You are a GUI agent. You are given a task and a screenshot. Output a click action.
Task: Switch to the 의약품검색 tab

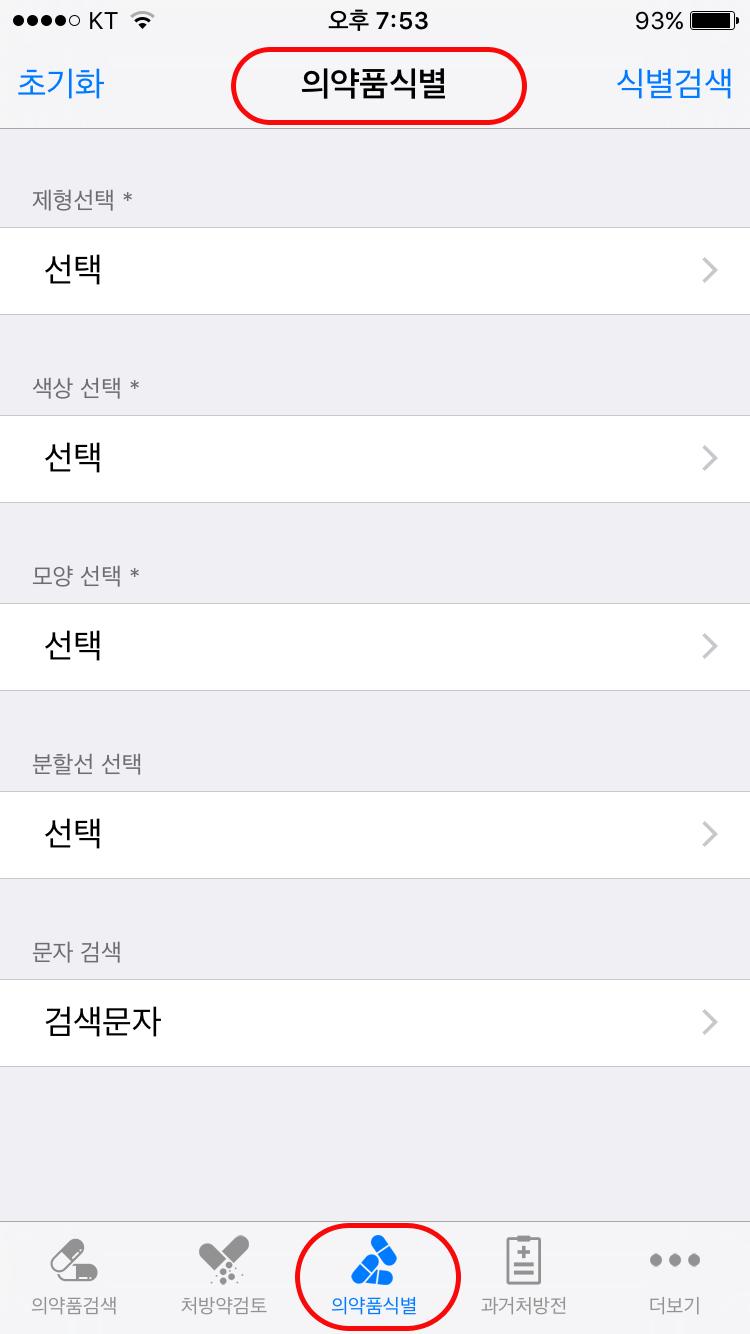click(x=74, y=1277)
